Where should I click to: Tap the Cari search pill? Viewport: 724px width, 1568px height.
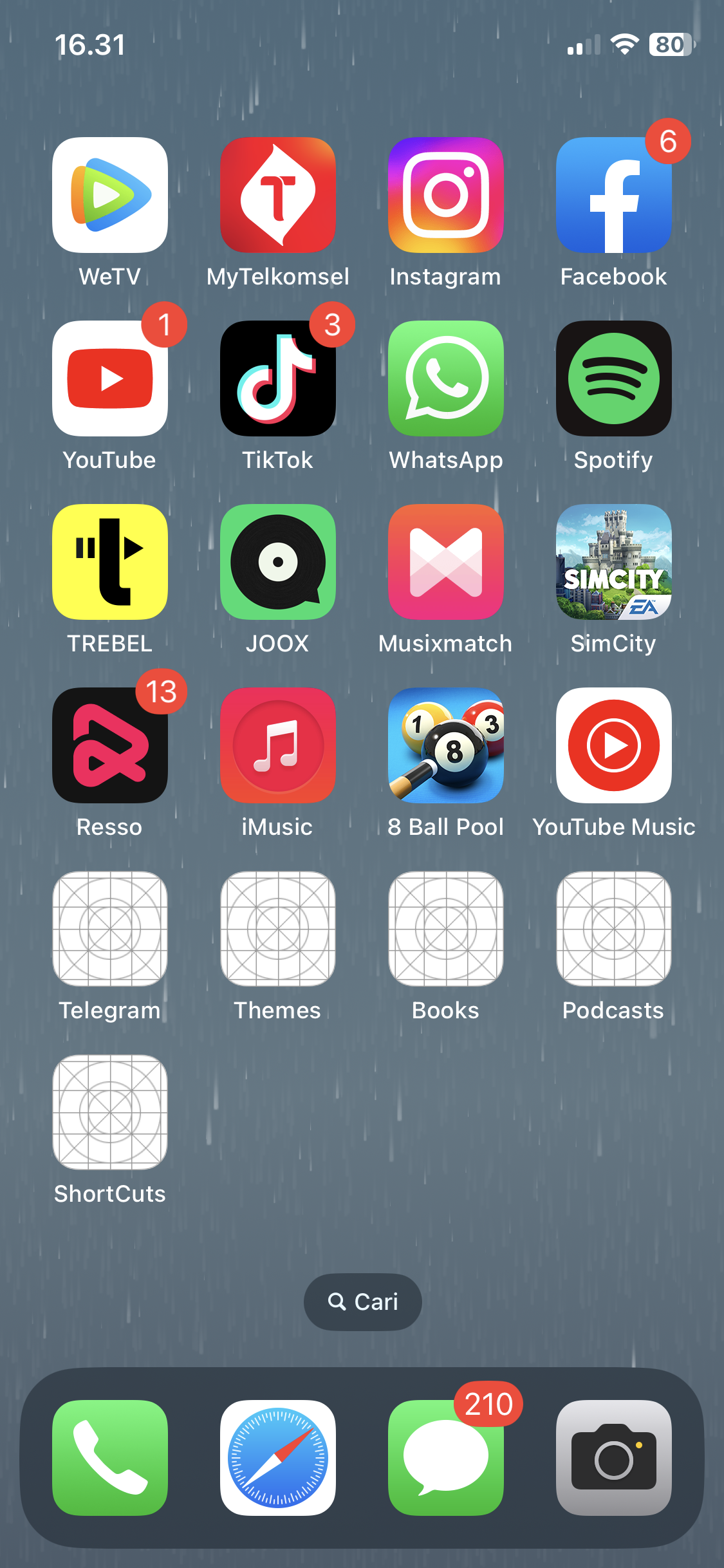click(362, 1302)
